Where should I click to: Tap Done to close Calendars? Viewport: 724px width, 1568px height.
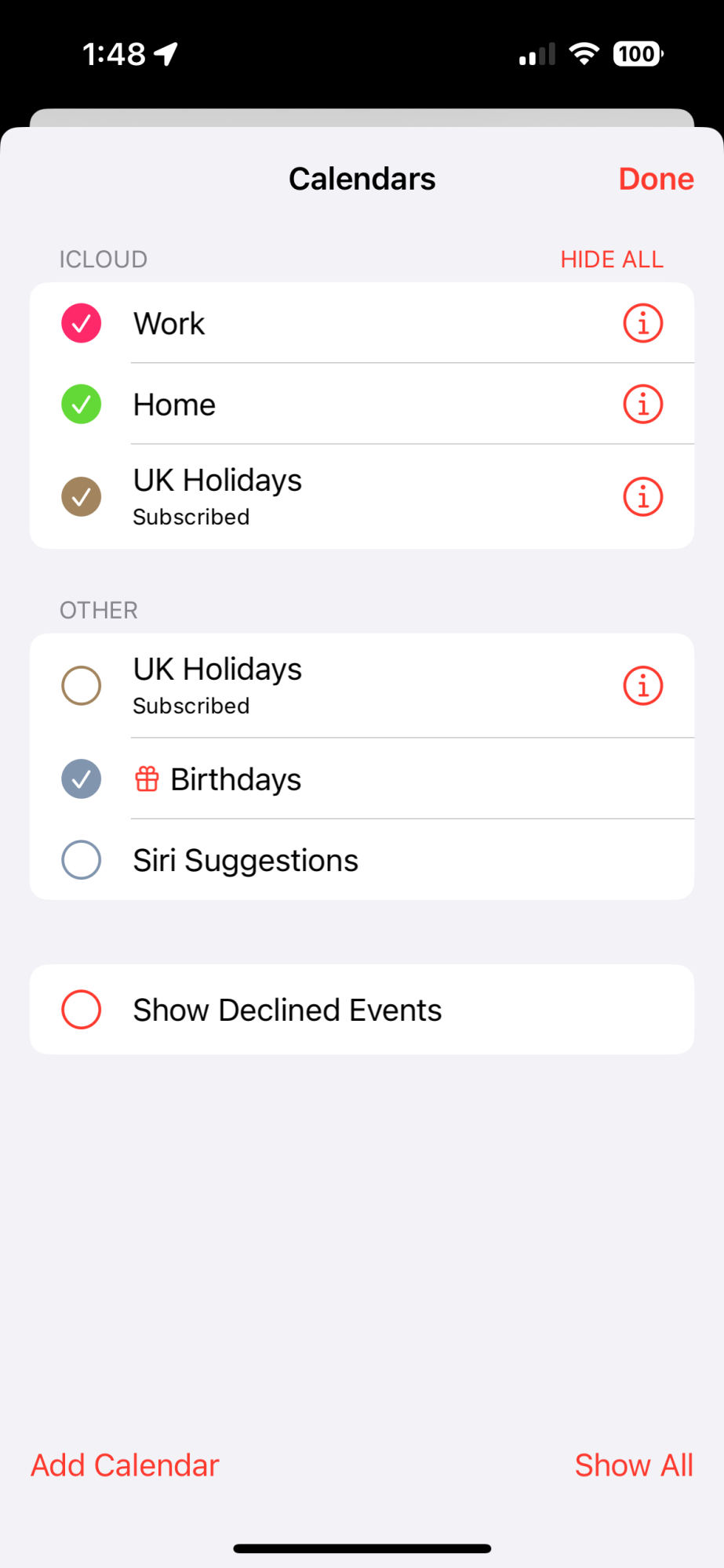click(x=656, y=179)
